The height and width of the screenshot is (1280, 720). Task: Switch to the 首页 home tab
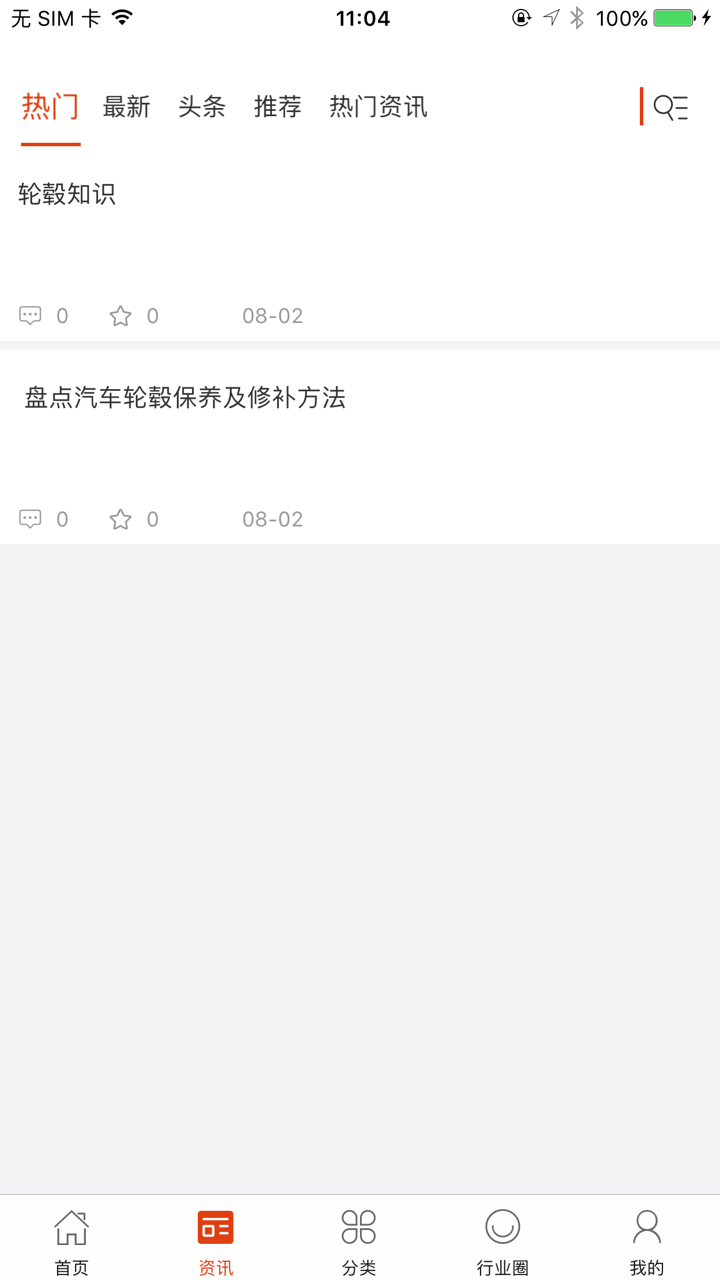[71, 1238]
